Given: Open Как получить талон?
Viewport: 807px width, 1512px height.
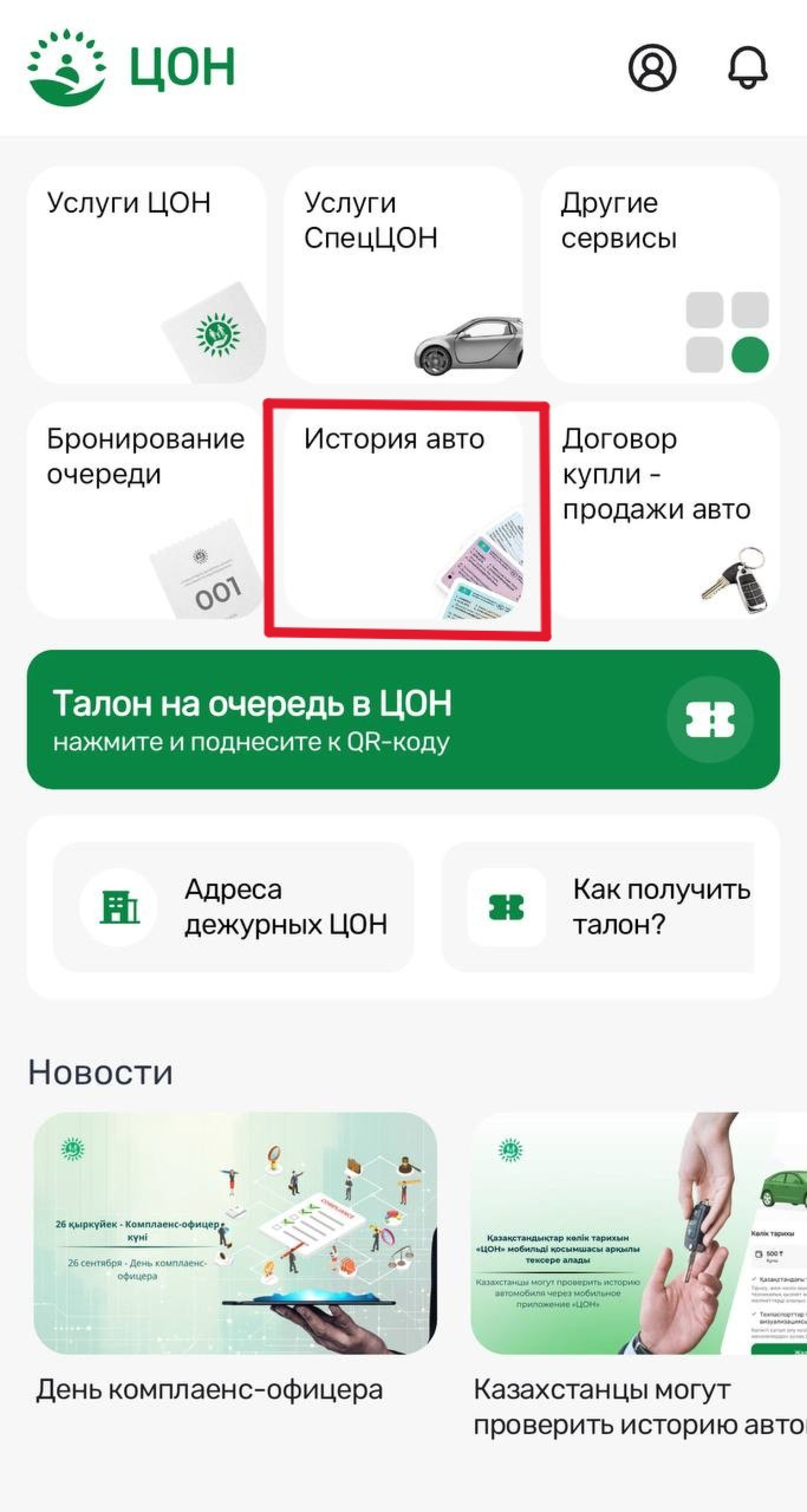Looking at the screenshot, I should pos(599,907).
